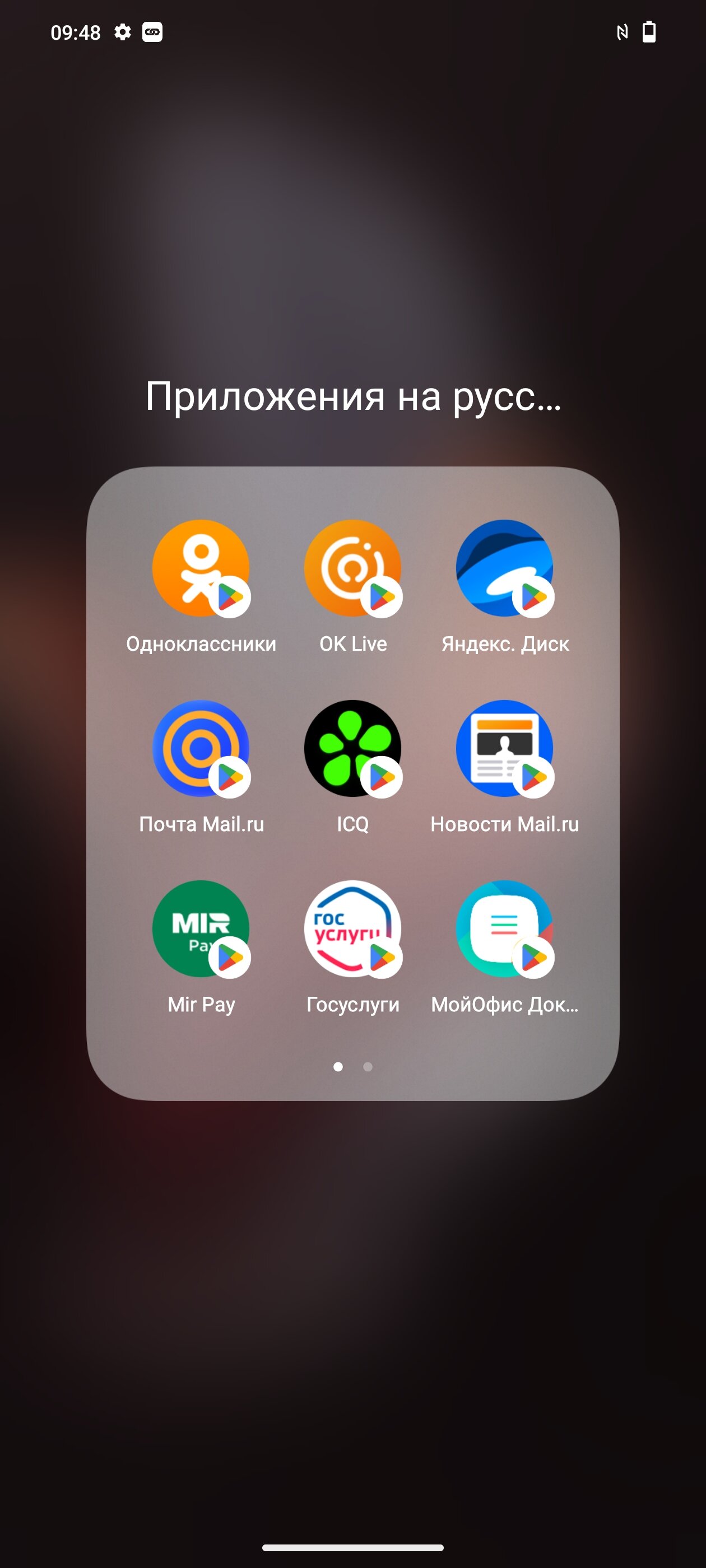Launch OK Live
The image size is (706, 1568).
coord(352,568)
